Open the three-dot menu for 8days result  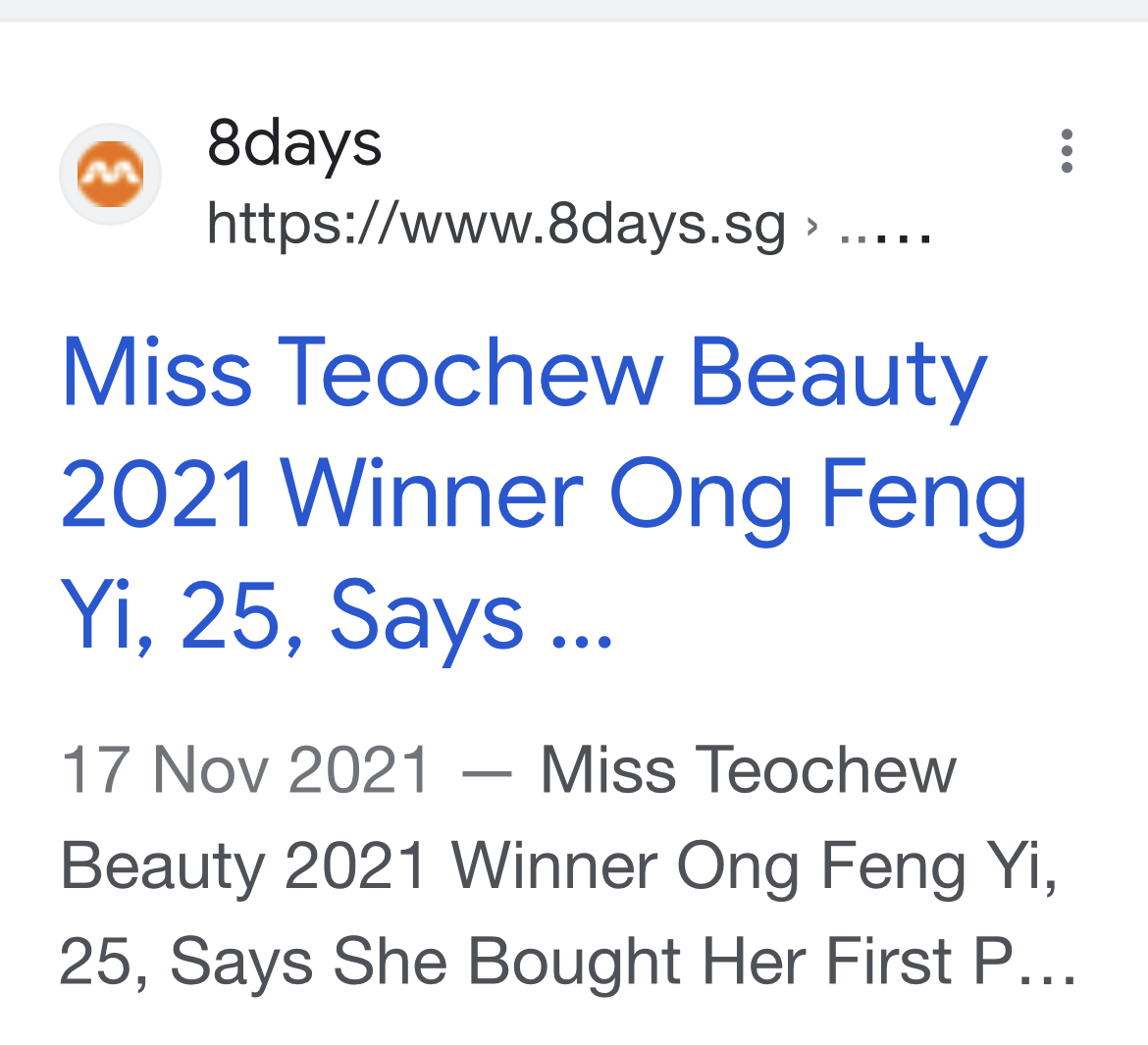point(1067,151)
